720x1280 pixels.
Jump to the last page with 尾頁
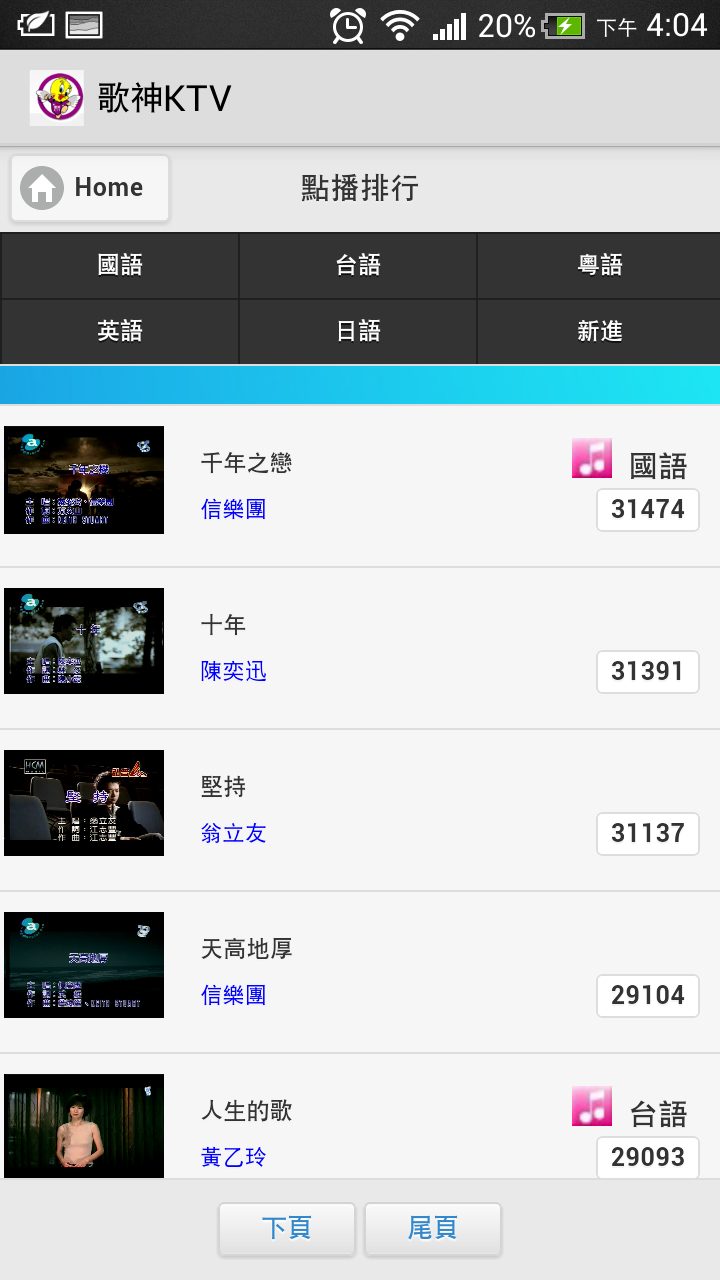pos(432,1228)
